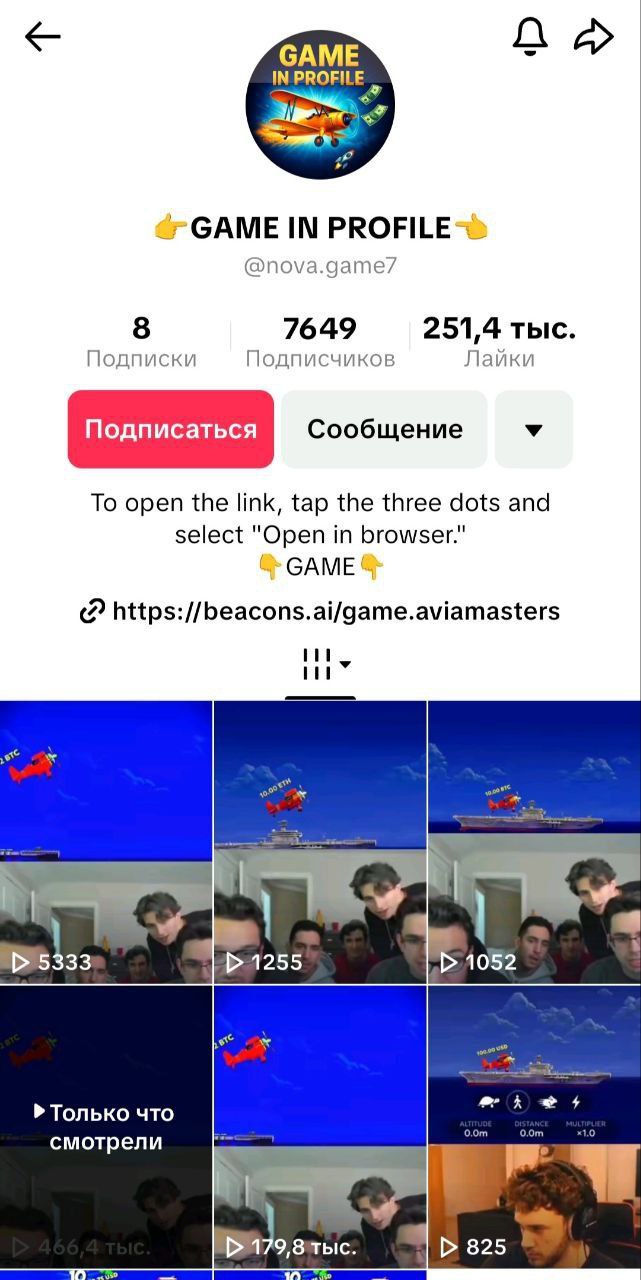
Task: Open the video grid sort tab
Action: [320, 664]
